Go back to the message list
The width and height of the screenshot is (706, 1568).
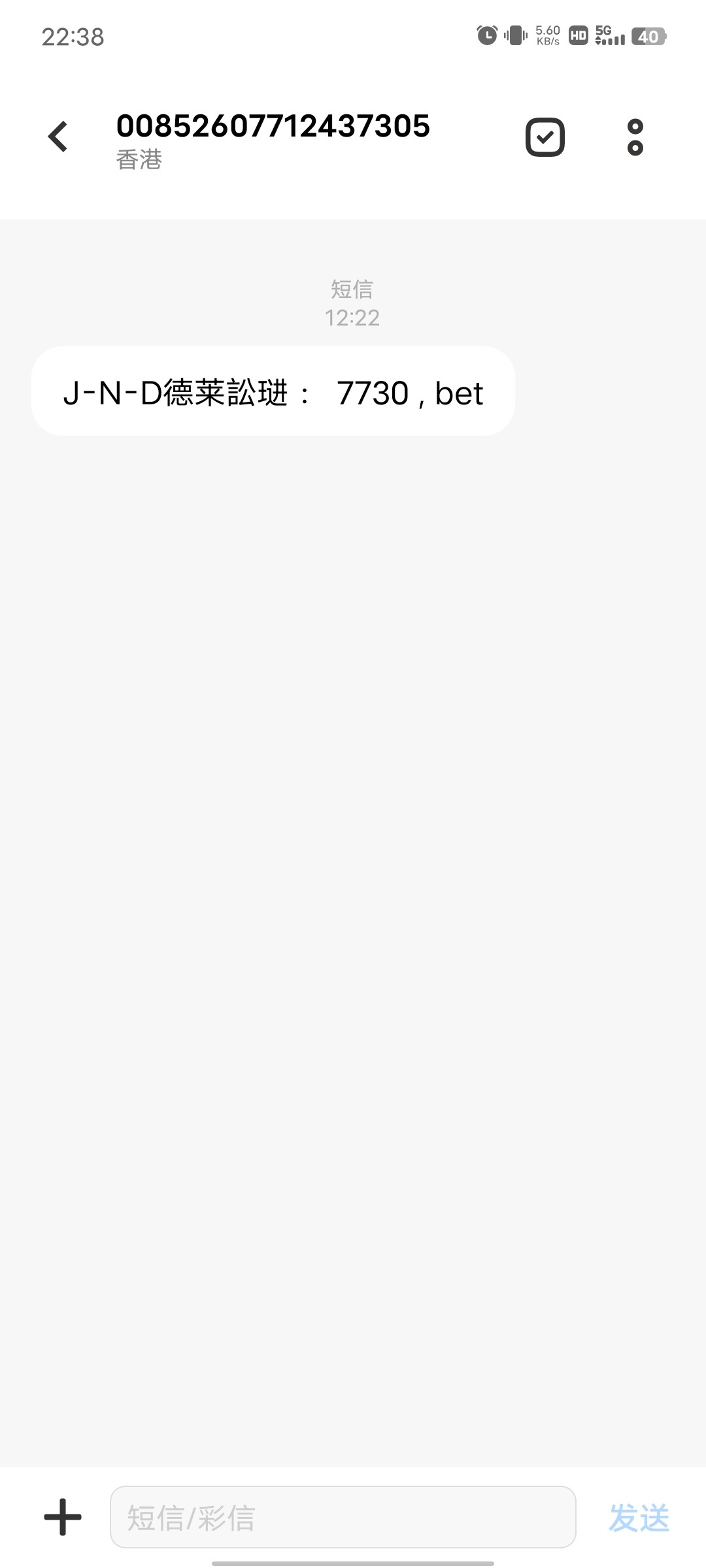click(x=59, y=137)
